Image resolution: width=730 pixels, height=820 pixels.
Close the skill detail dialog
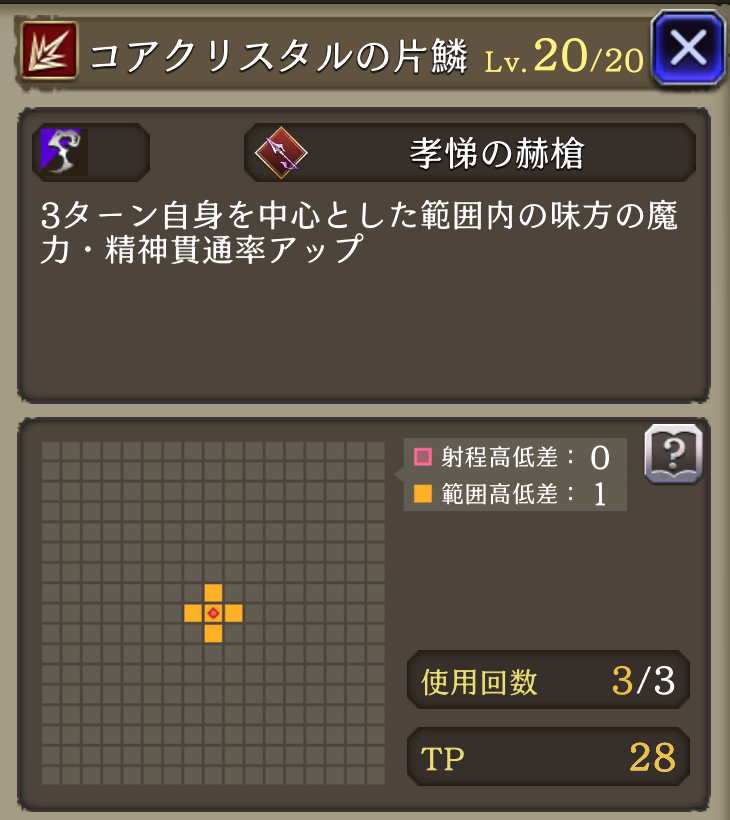point(687,47)
